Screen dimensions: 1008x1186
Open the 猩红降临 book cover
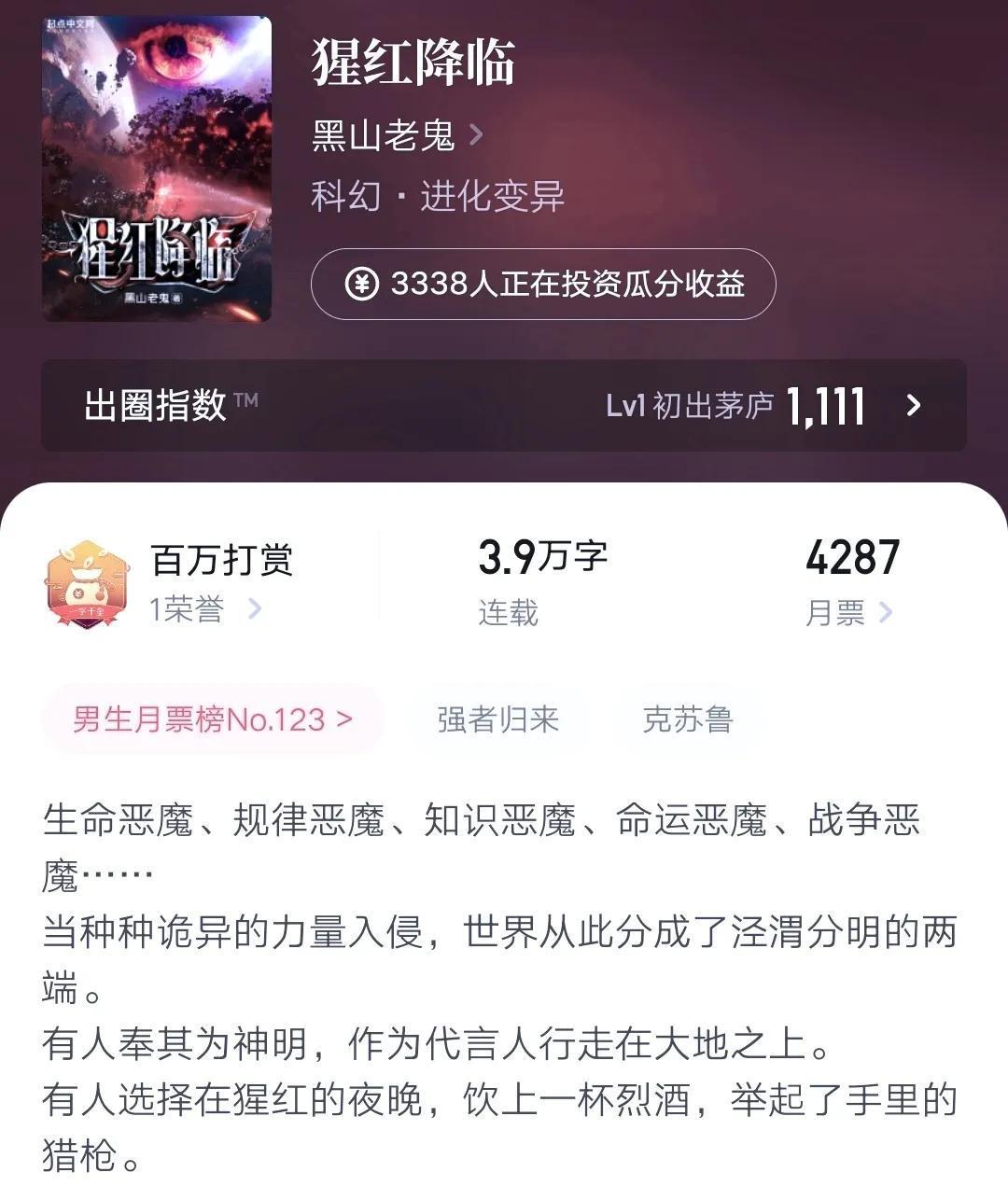157,169
